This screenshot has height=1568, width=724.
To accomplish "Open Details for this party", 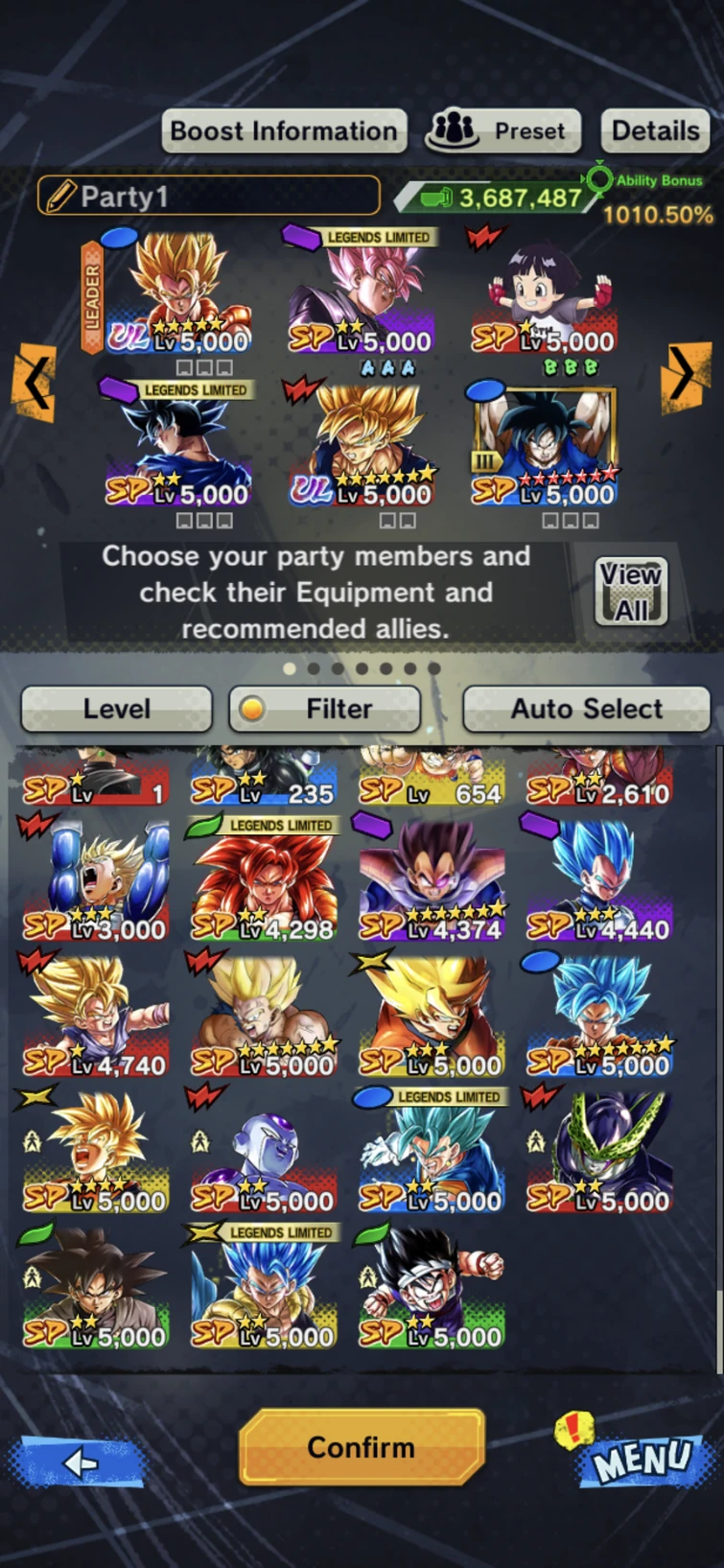I will click(656, 130).
